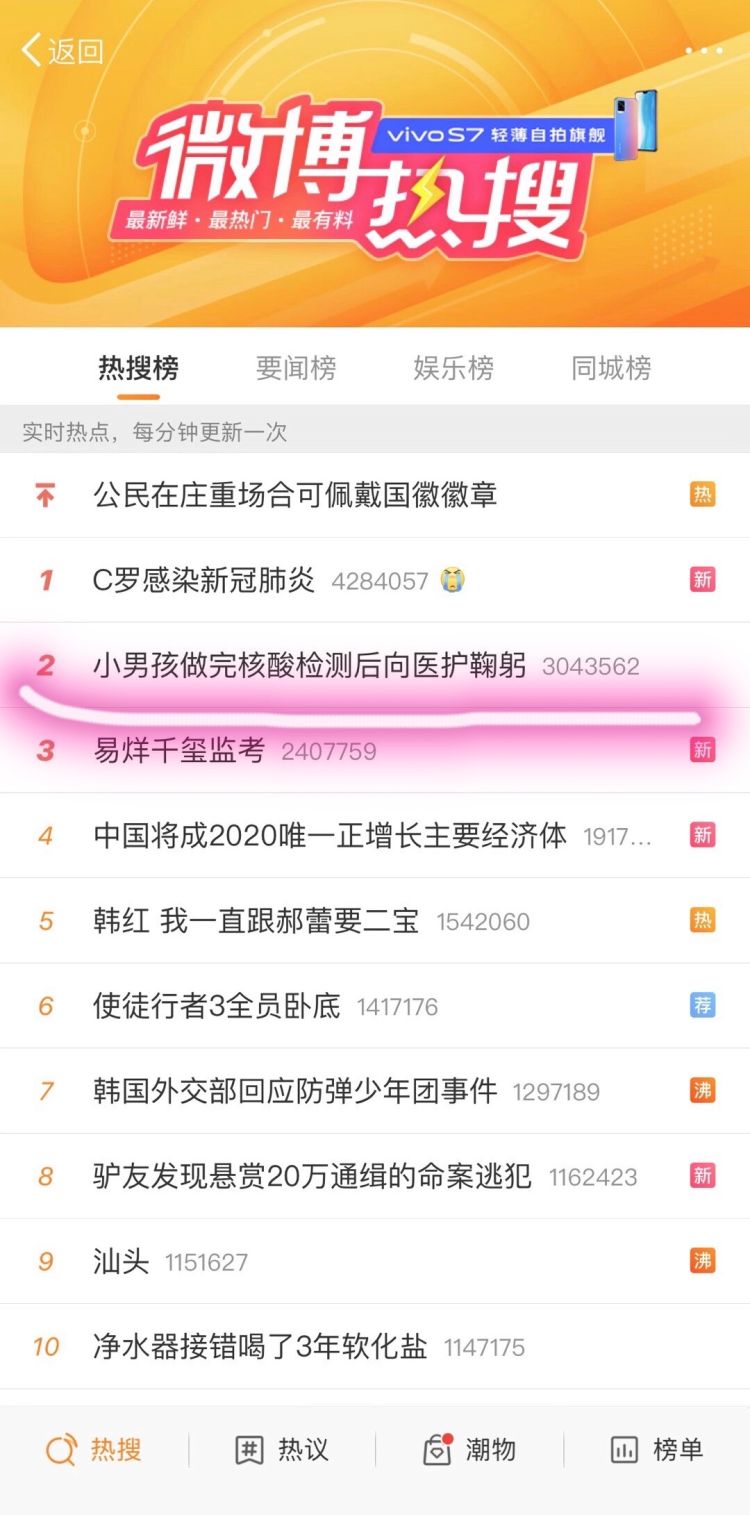Open hot topic C罗感染新冠肺炎
The height and width of the screenshot is (1515, 750).
coord(204,580)
